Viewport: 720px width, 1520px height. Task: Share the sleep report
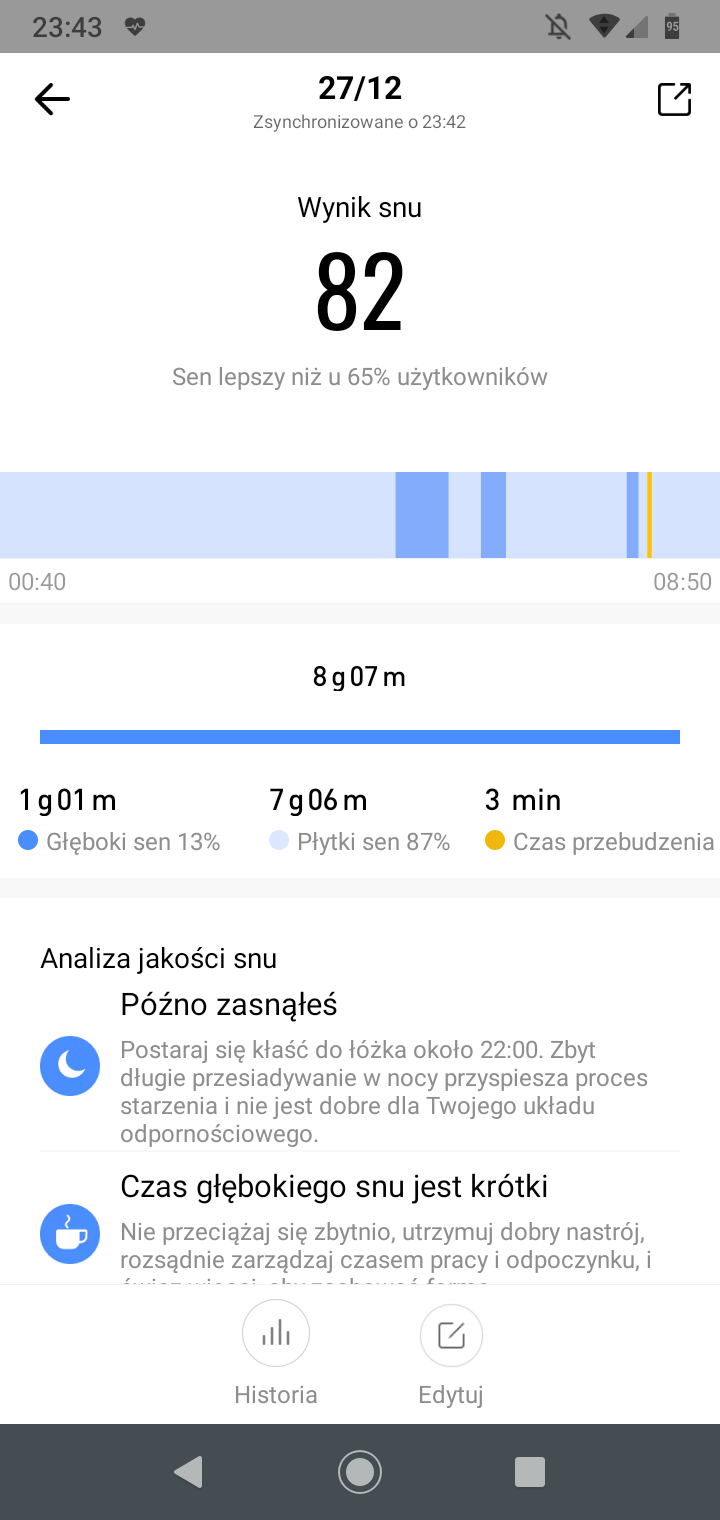point(674,99)
